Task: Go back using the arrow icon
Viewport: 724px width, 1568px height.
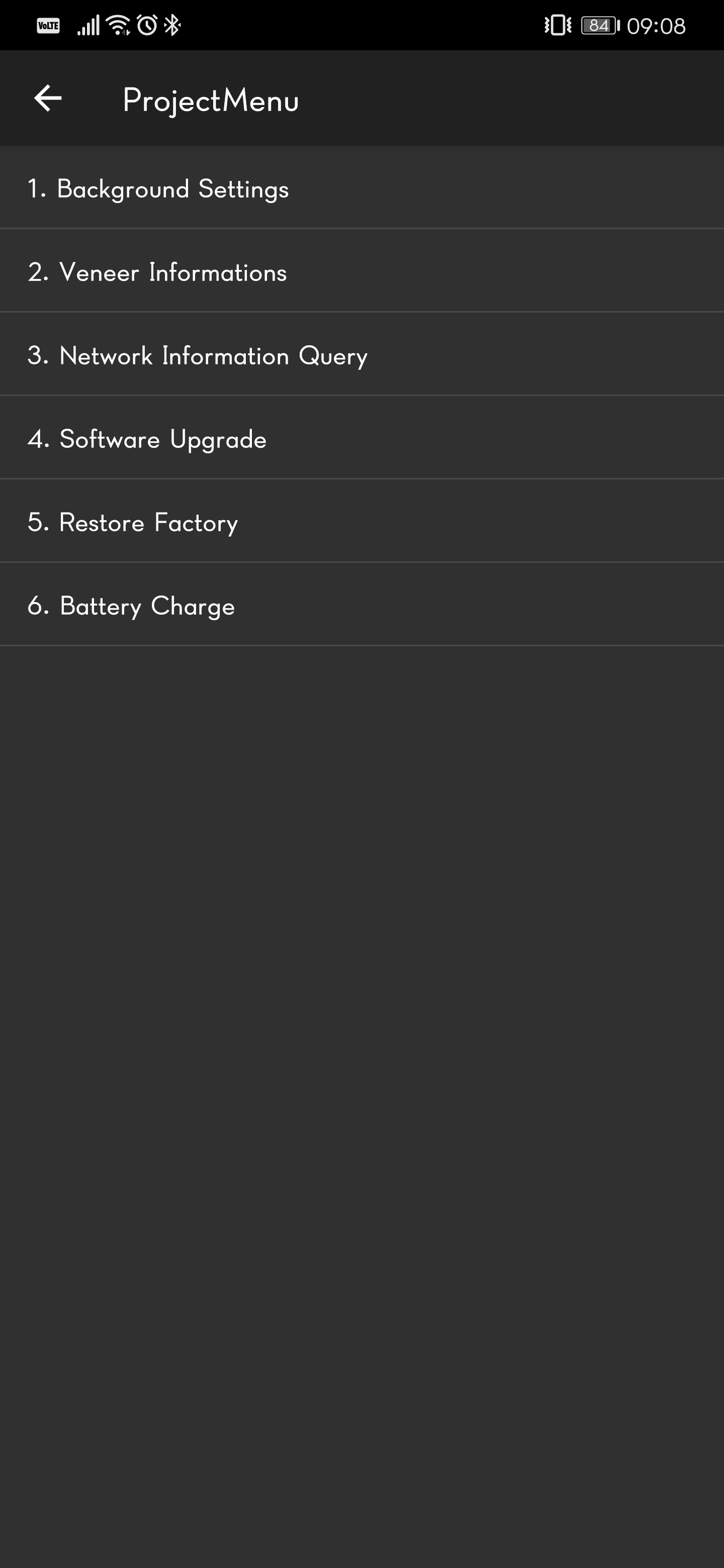Action: (48, 99)
